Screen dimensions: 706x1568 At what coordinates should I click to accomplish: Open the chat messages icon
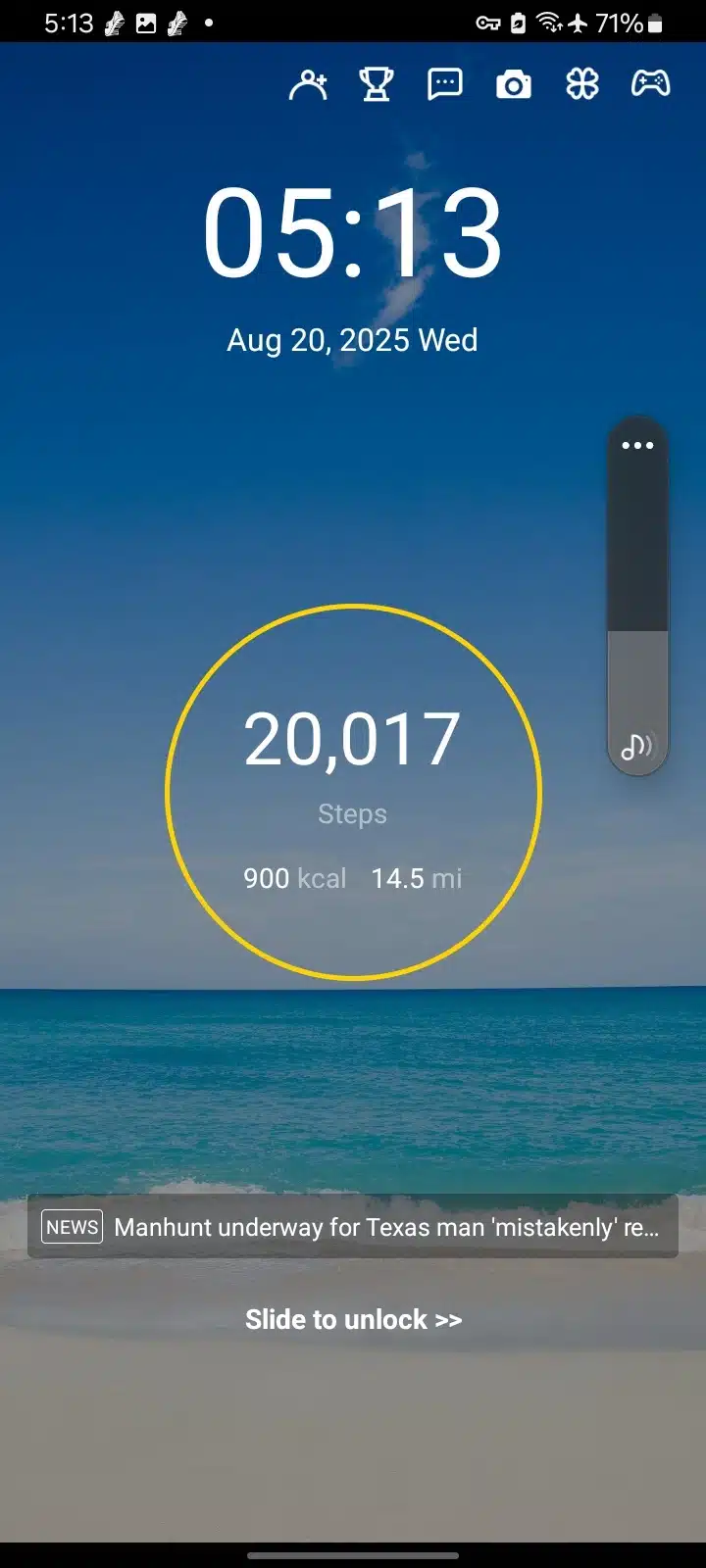pyautogui.click(x=445, y=85)
